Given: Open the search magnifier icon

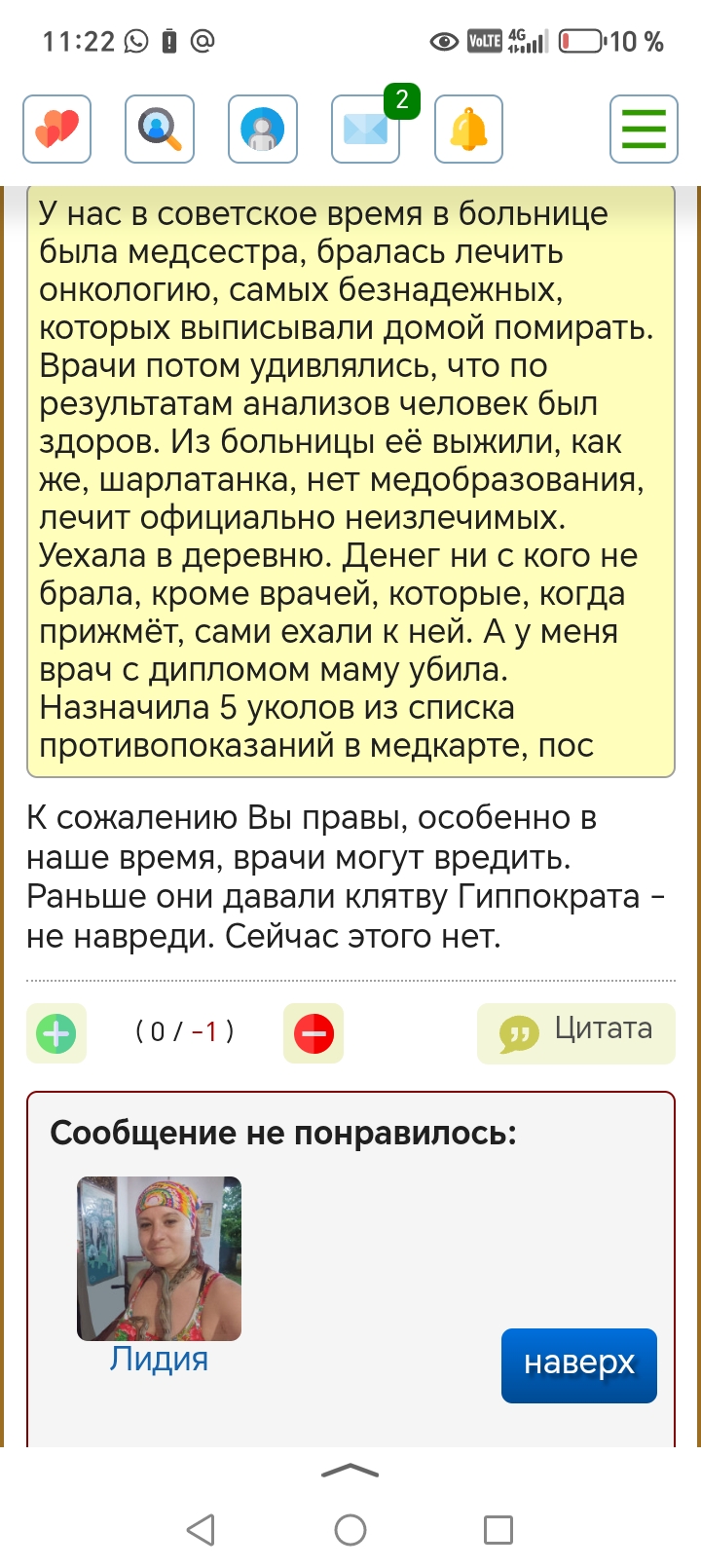Looking at the screenshot, I should pyautogui.click(x=160, y=129).
